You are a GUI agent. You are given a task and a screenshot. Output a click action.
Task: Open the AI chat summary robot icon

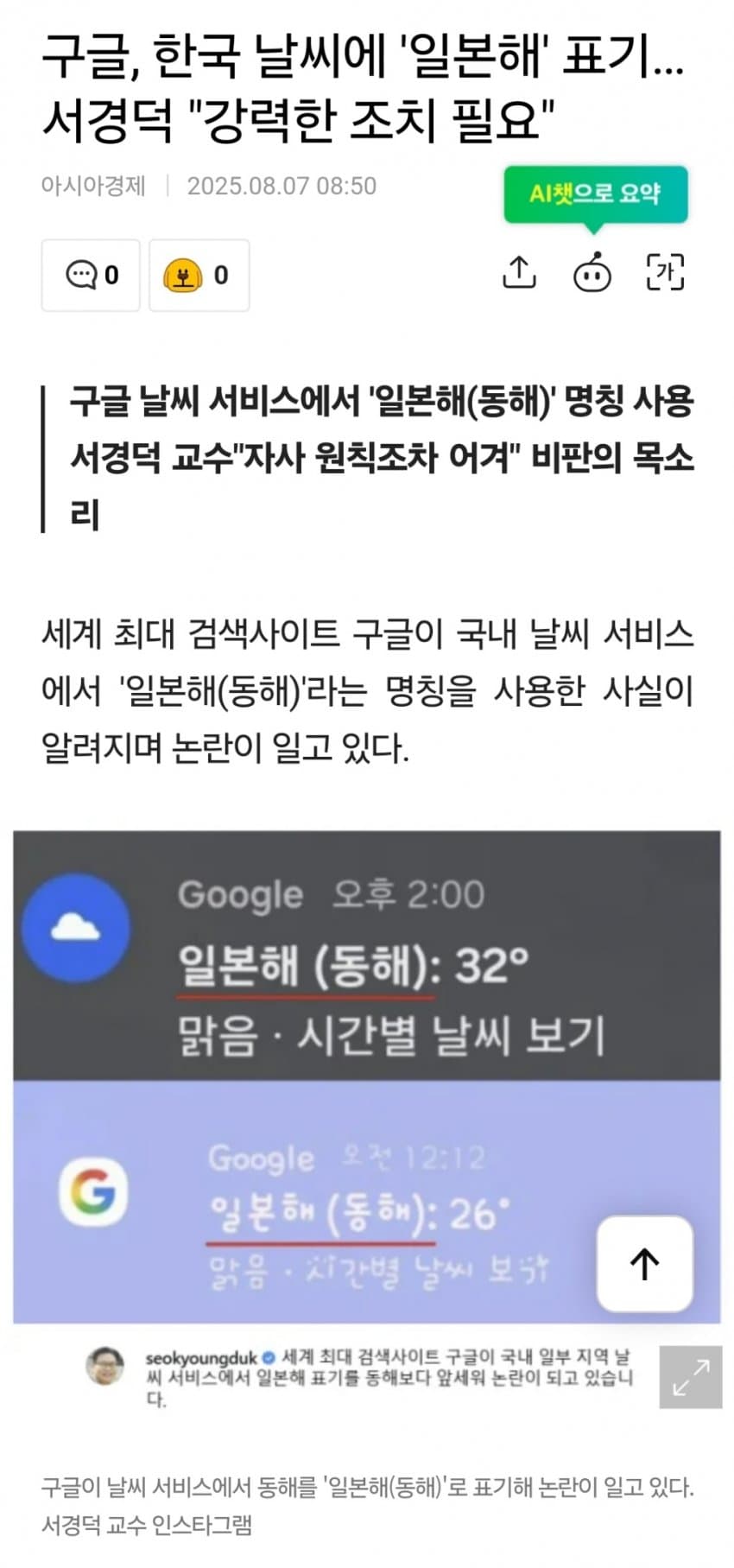592,273
